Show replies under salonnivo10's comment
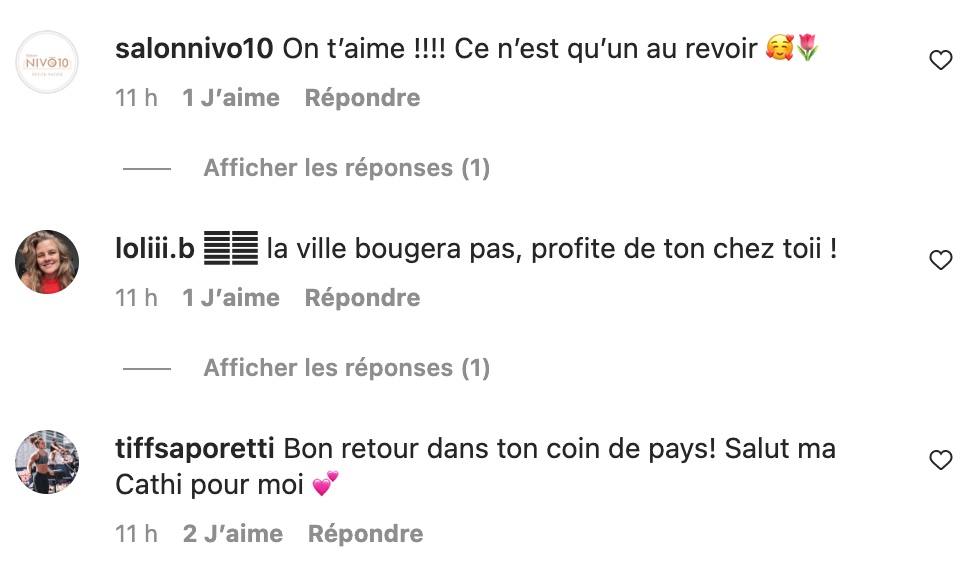 346,168
